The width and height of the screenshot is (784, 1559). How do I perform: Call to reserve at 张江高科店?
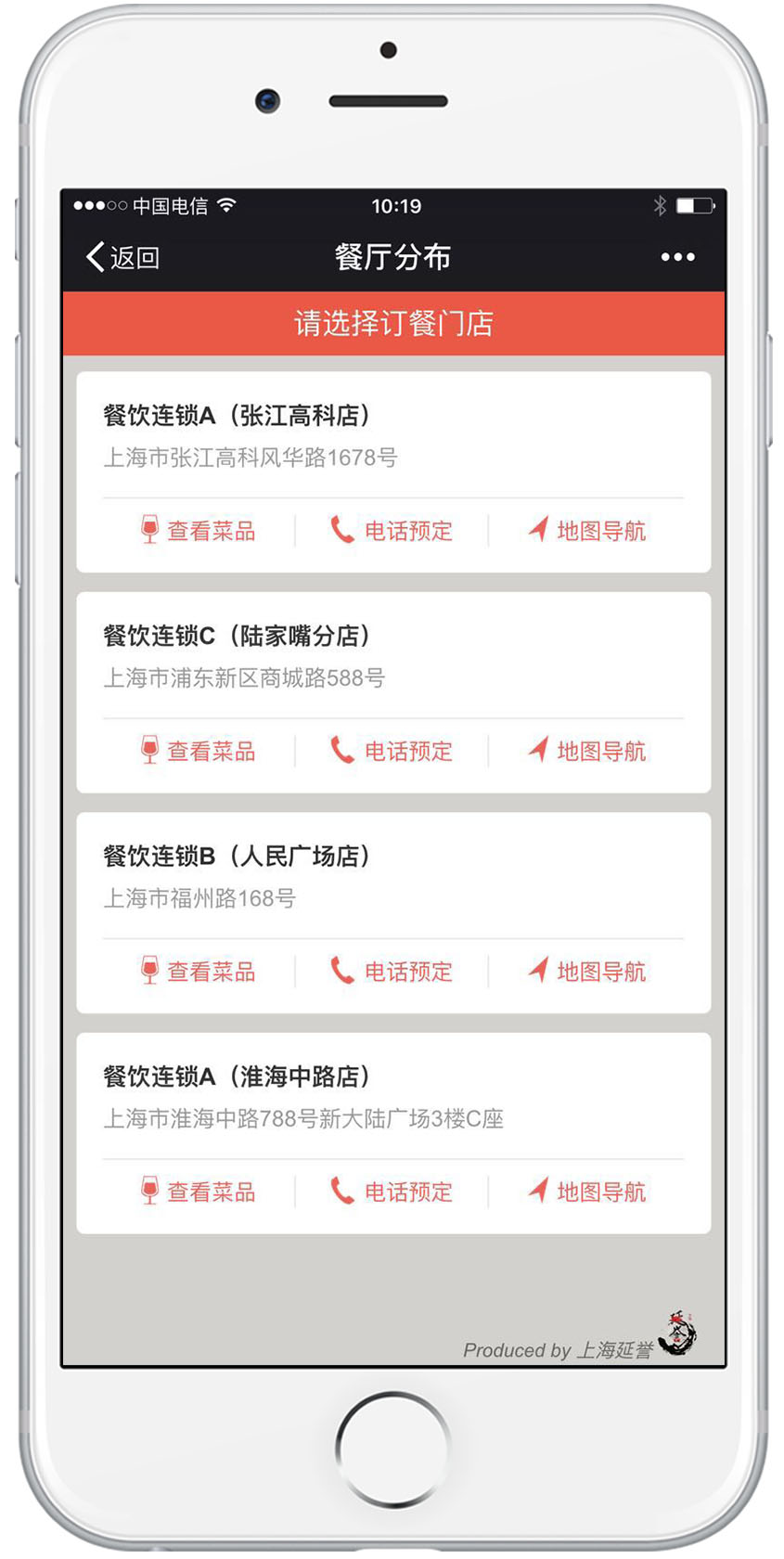[x=392, y=531]
